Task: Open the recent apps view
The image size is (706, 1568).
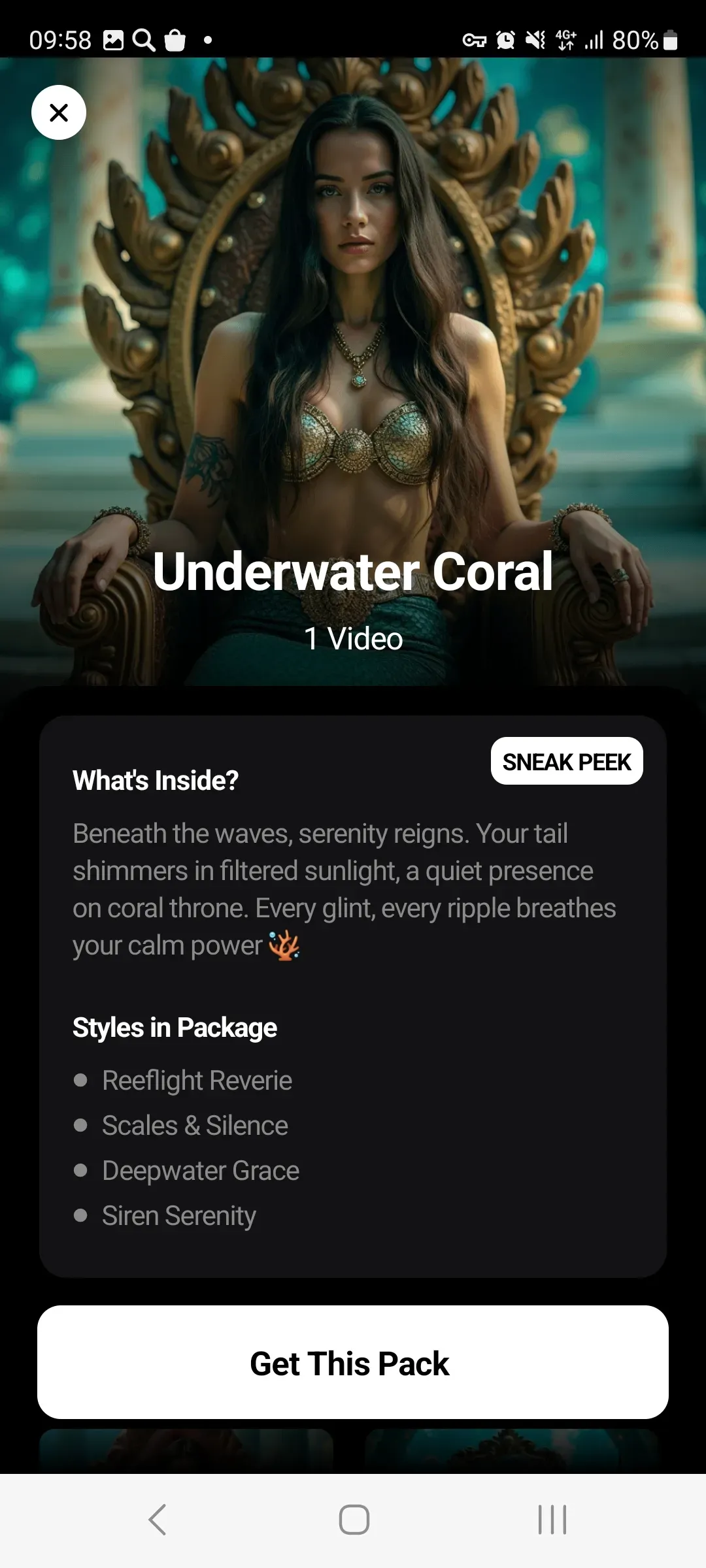Action: click(552, 1520)
